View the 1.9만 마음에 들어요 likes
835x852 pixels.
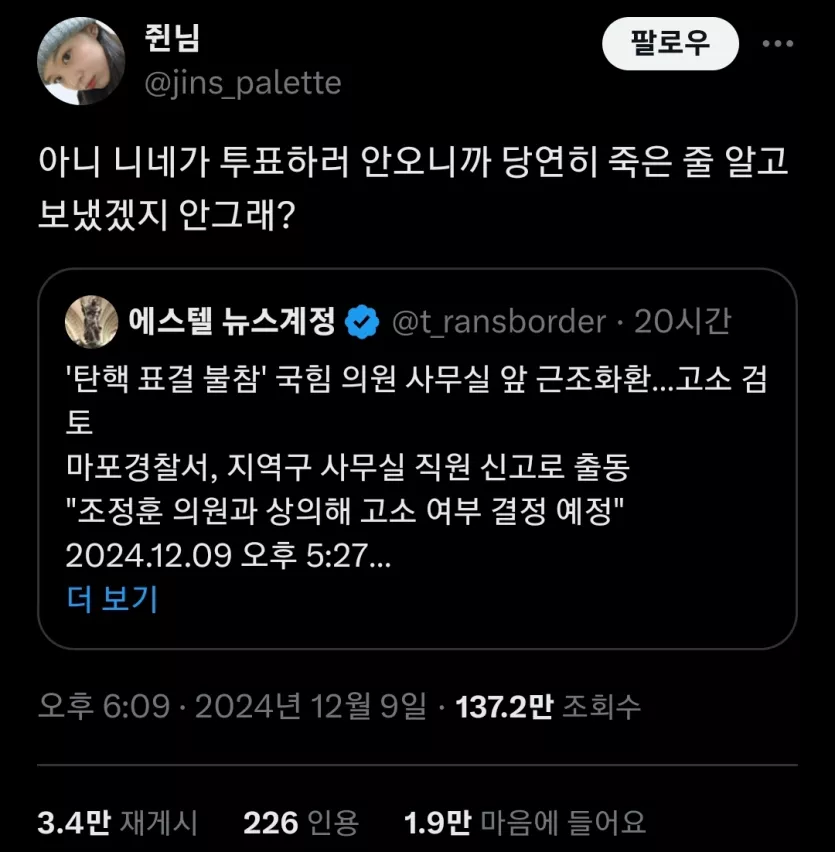(525, 823)
